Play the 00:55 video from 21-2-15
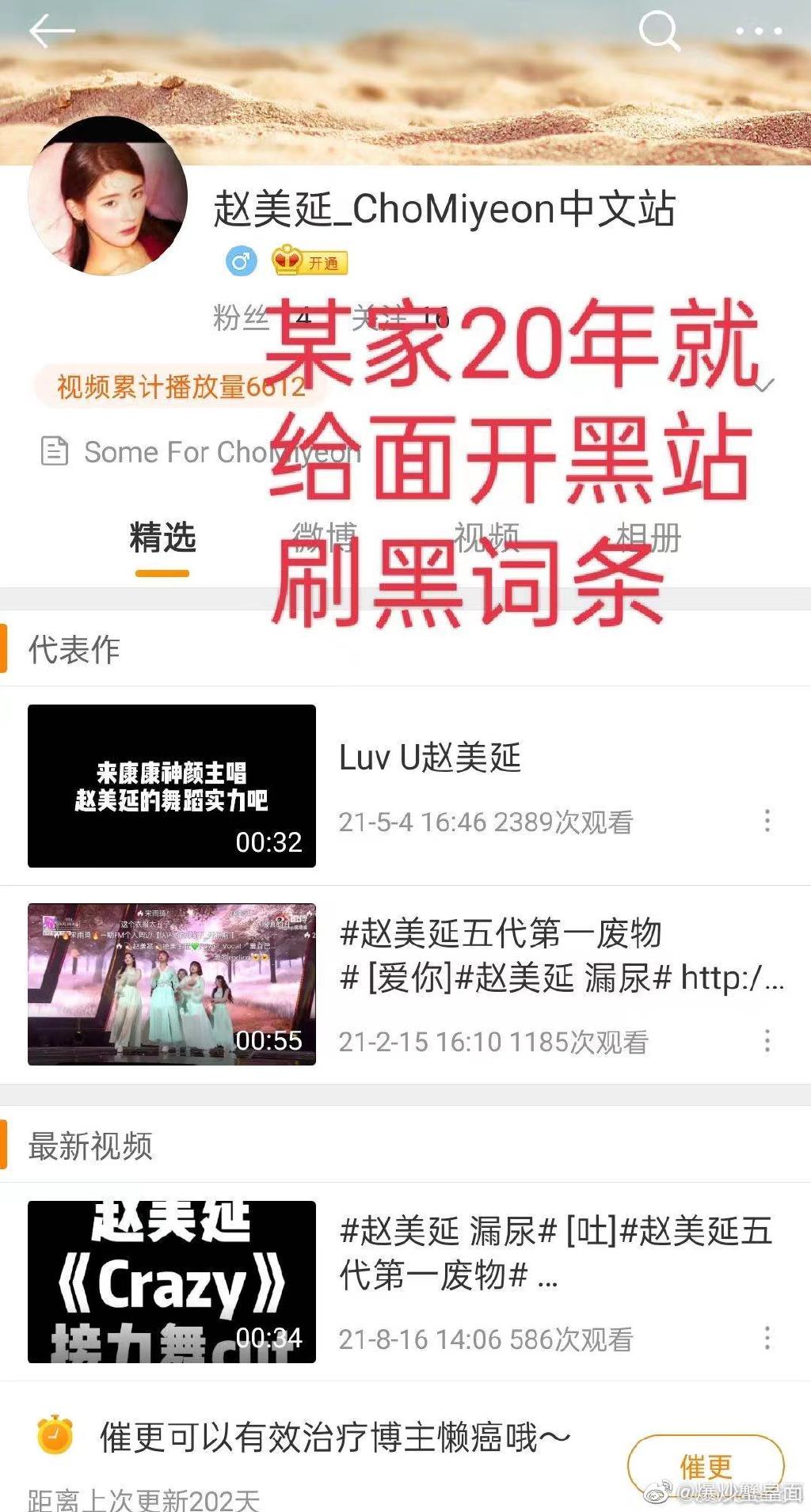811x1512 pixels. point(172,984)
